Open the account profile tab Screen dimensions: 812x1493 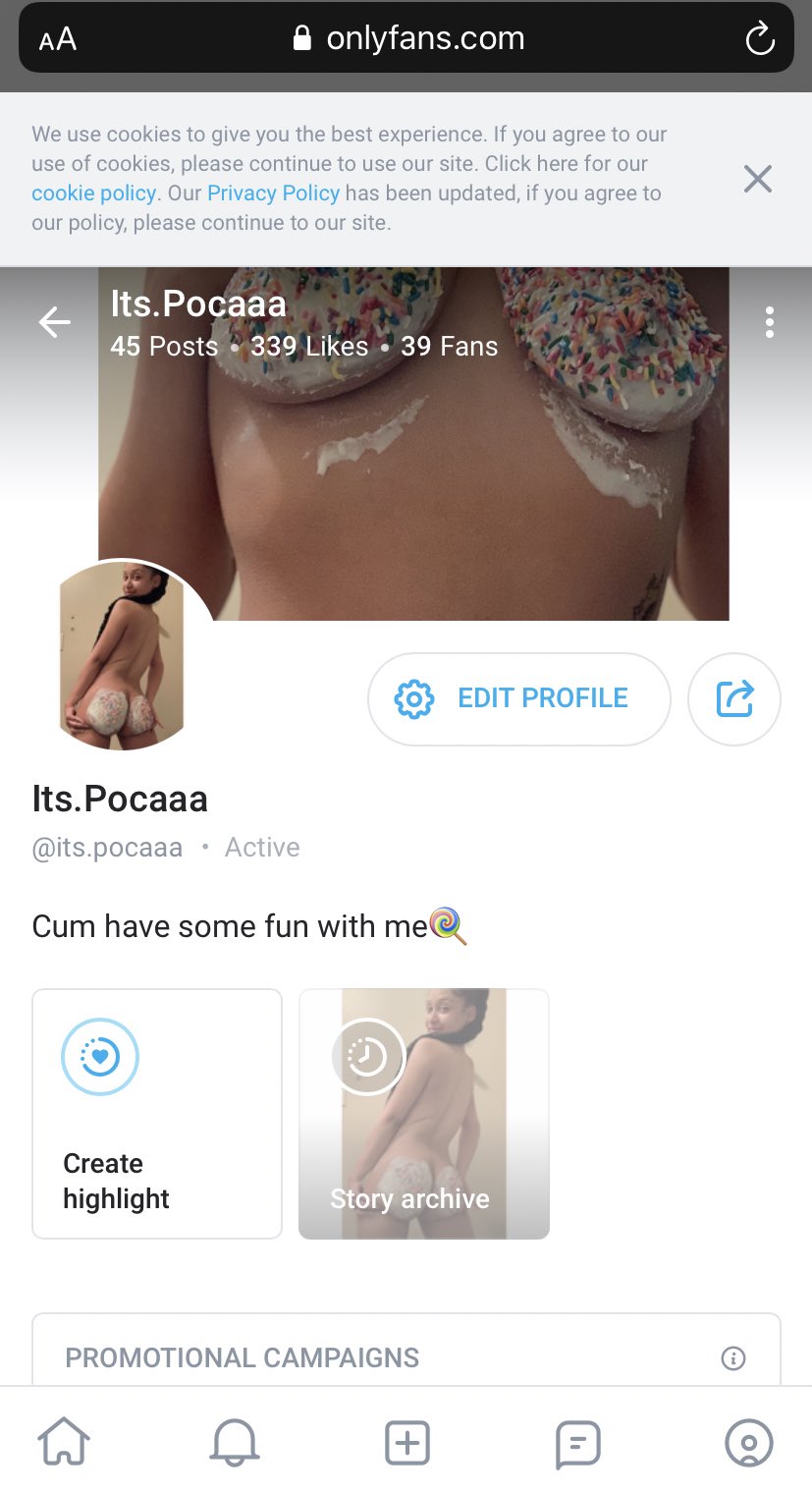[x=749, y=1443]
